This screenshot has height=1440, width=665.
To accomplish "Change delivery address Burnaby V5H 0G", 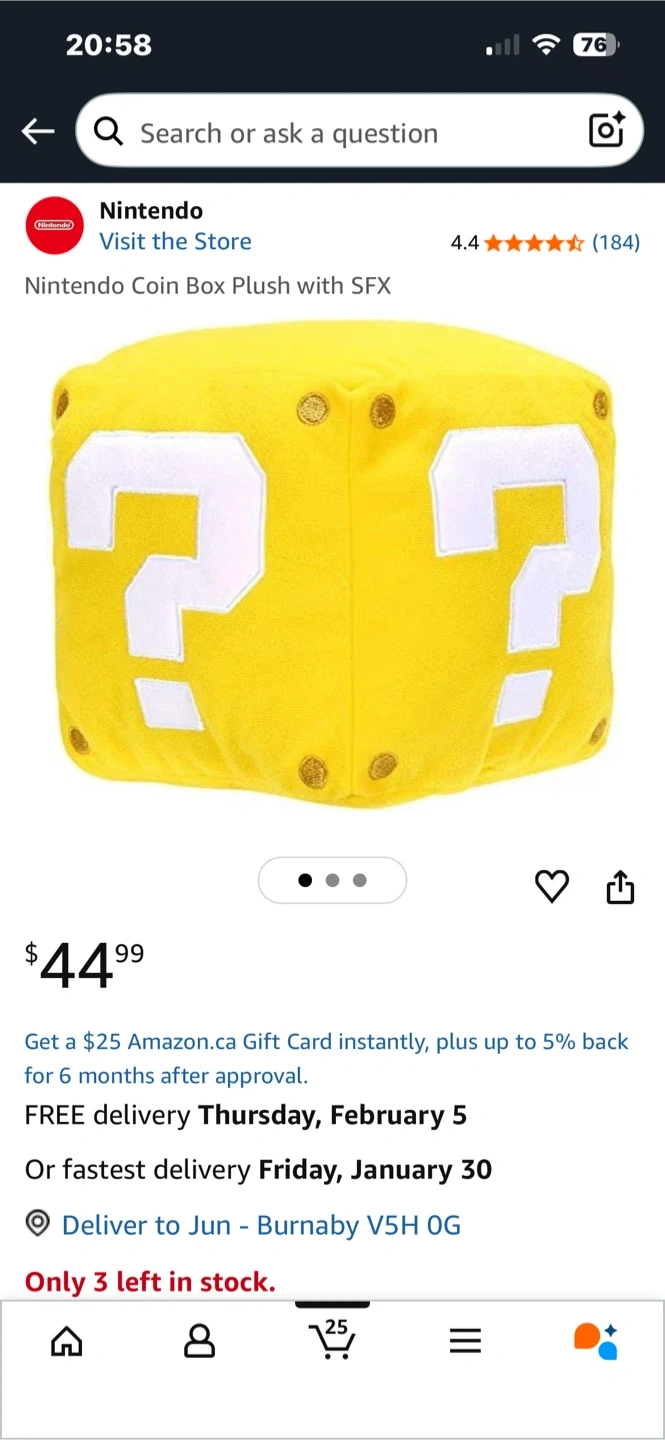I will pyautogui.click(x=260, y=1225).
